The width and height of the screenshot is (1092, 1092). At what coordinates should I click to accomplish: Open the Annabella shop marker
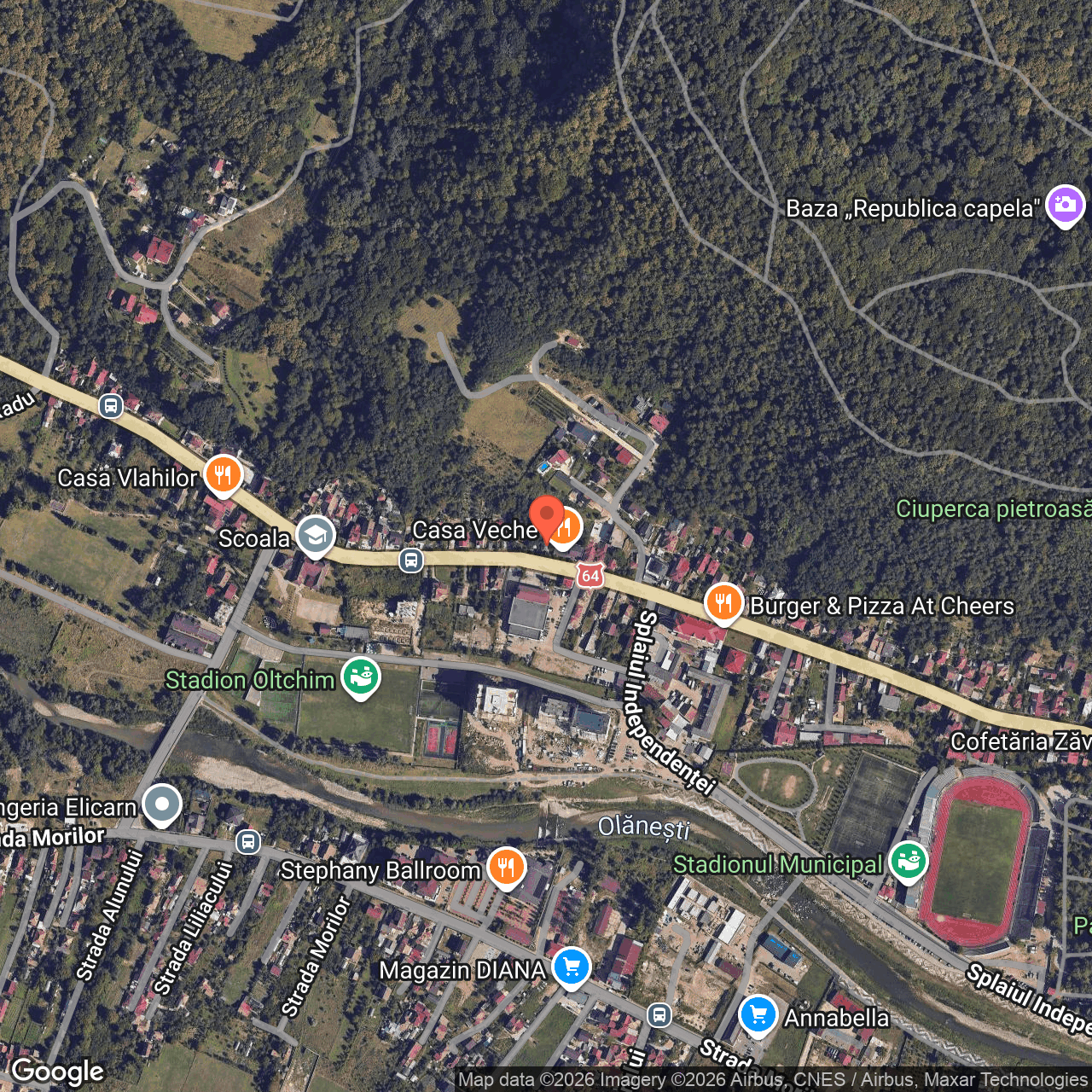click(x=758, y=1015)
